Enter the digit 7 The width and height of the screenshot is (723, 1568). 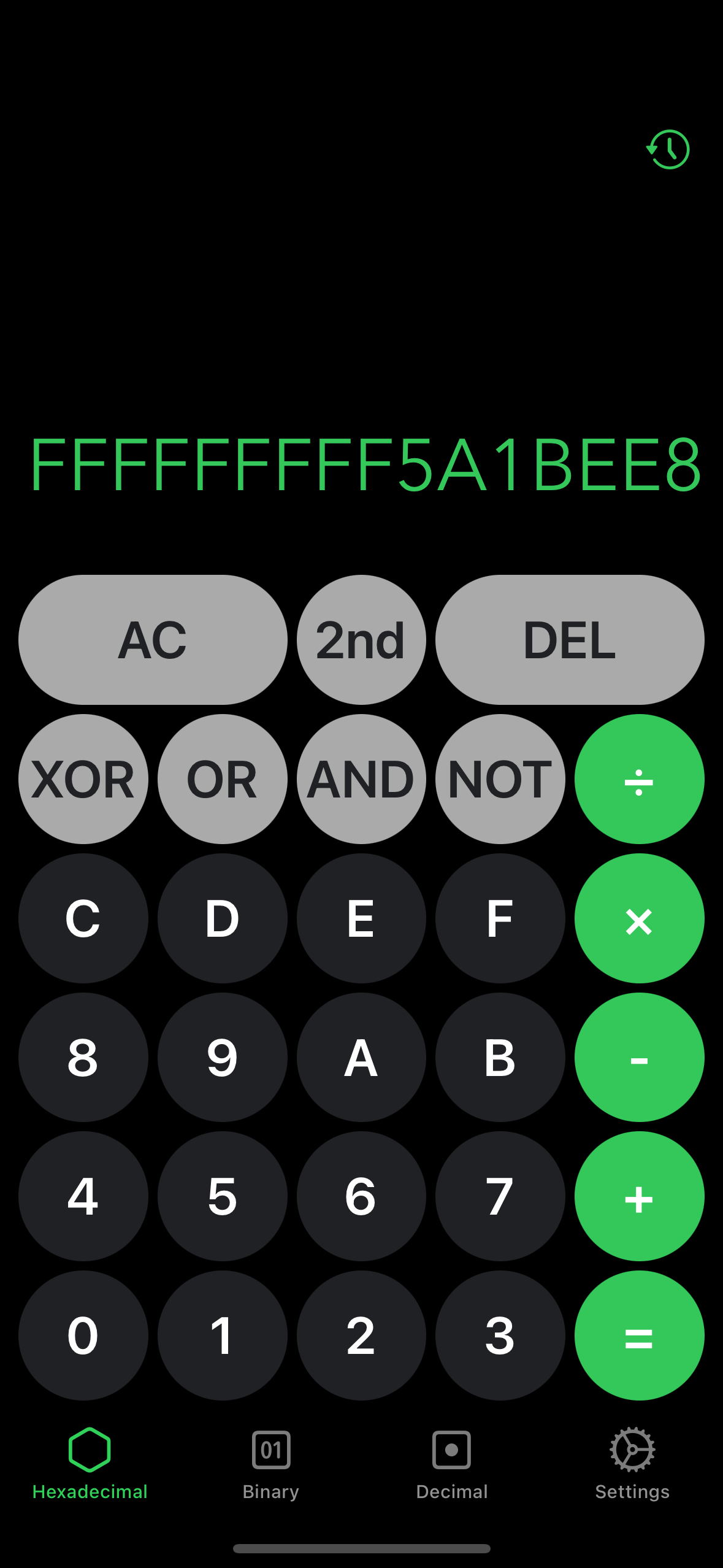(500, 1196)
